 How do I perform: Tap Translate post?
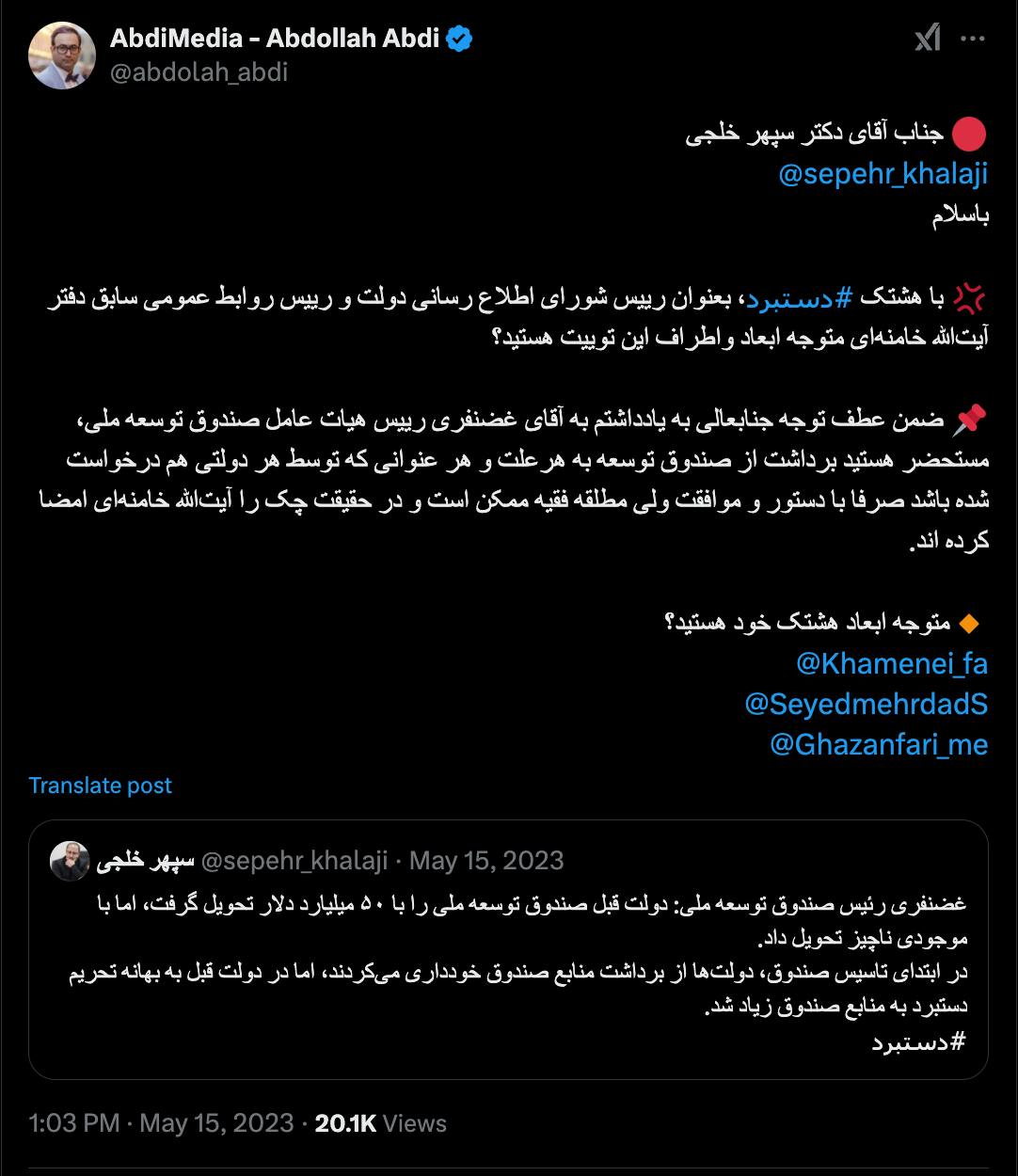[x=100, y=786]
